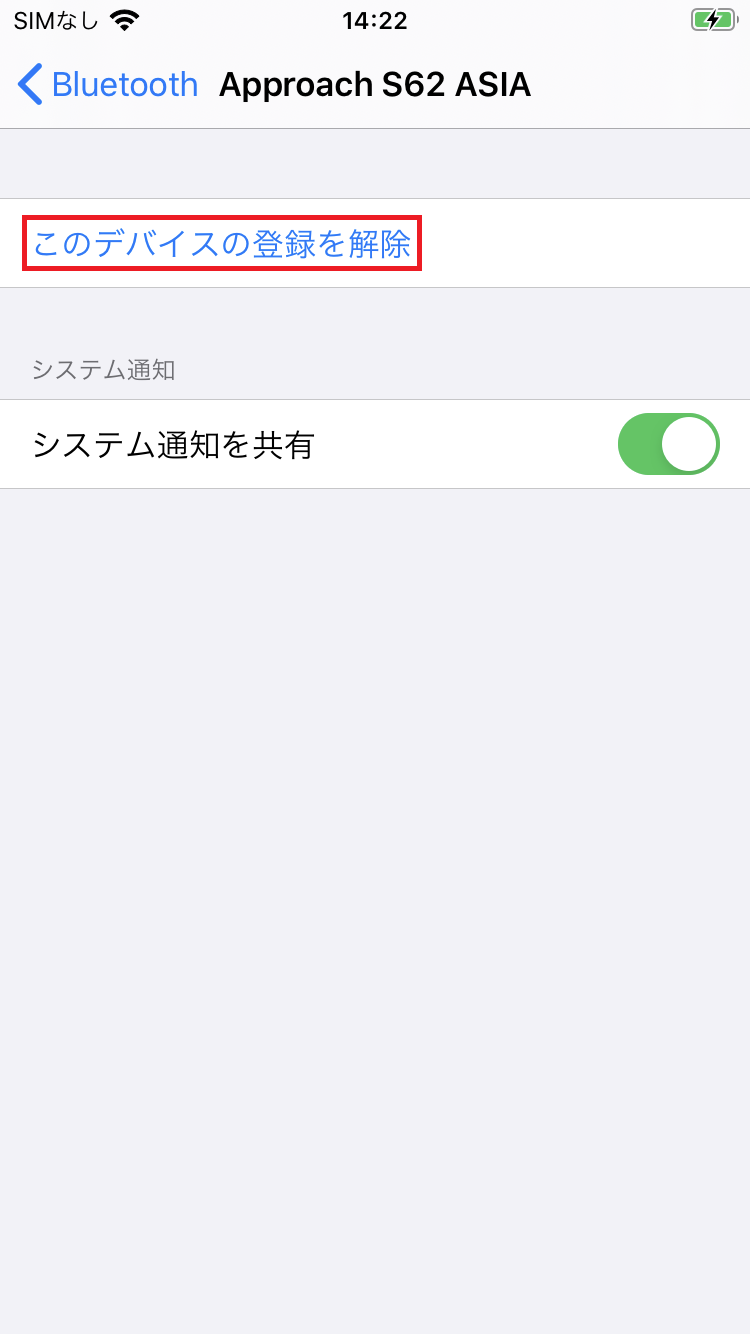This screenshot has height=1334, width=750.
Task: Tap the システム通知を共有 row label
Action: (x=175, y=444)
